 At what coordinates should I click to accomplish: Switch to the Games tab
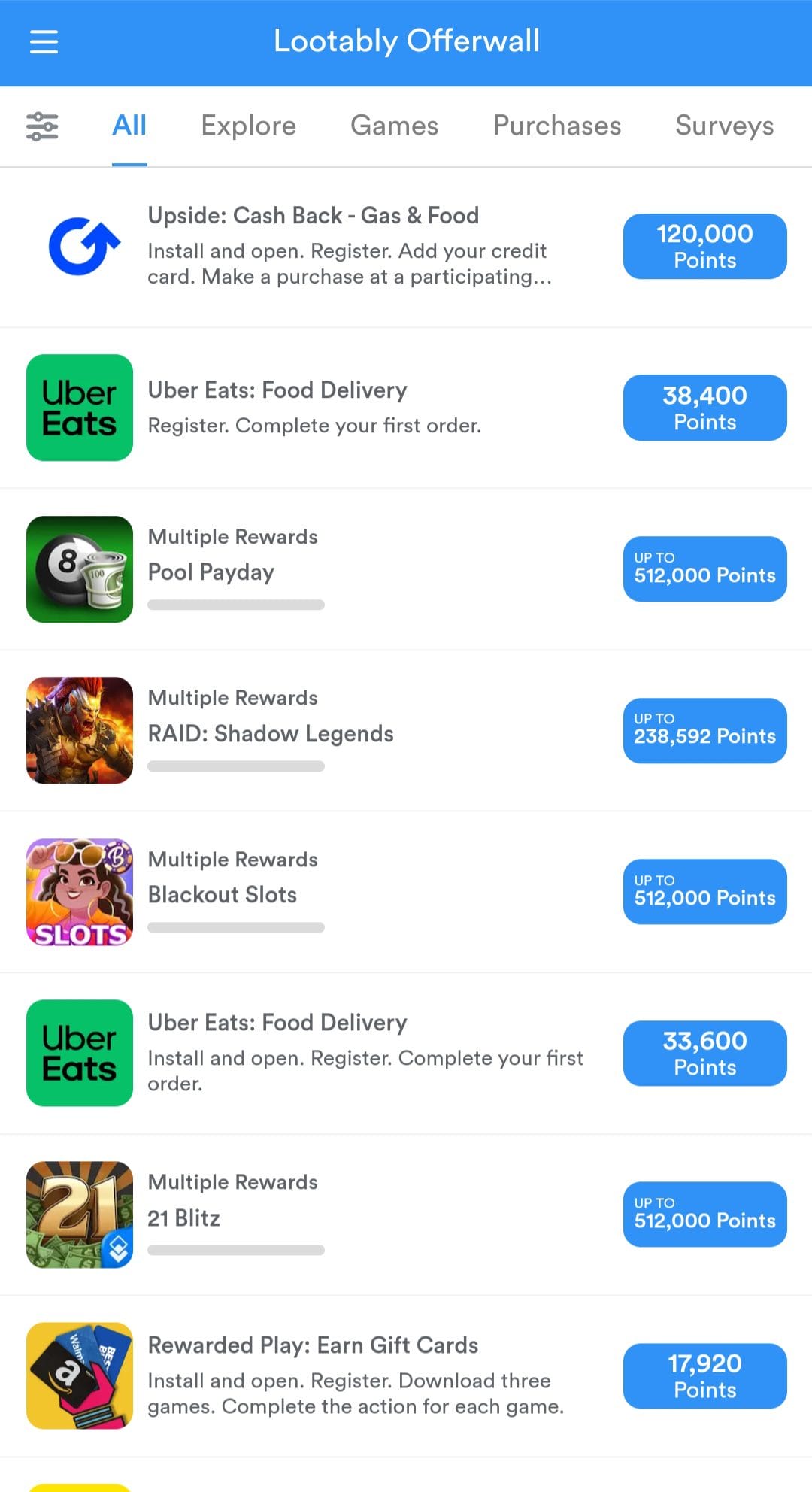point(394,126)
